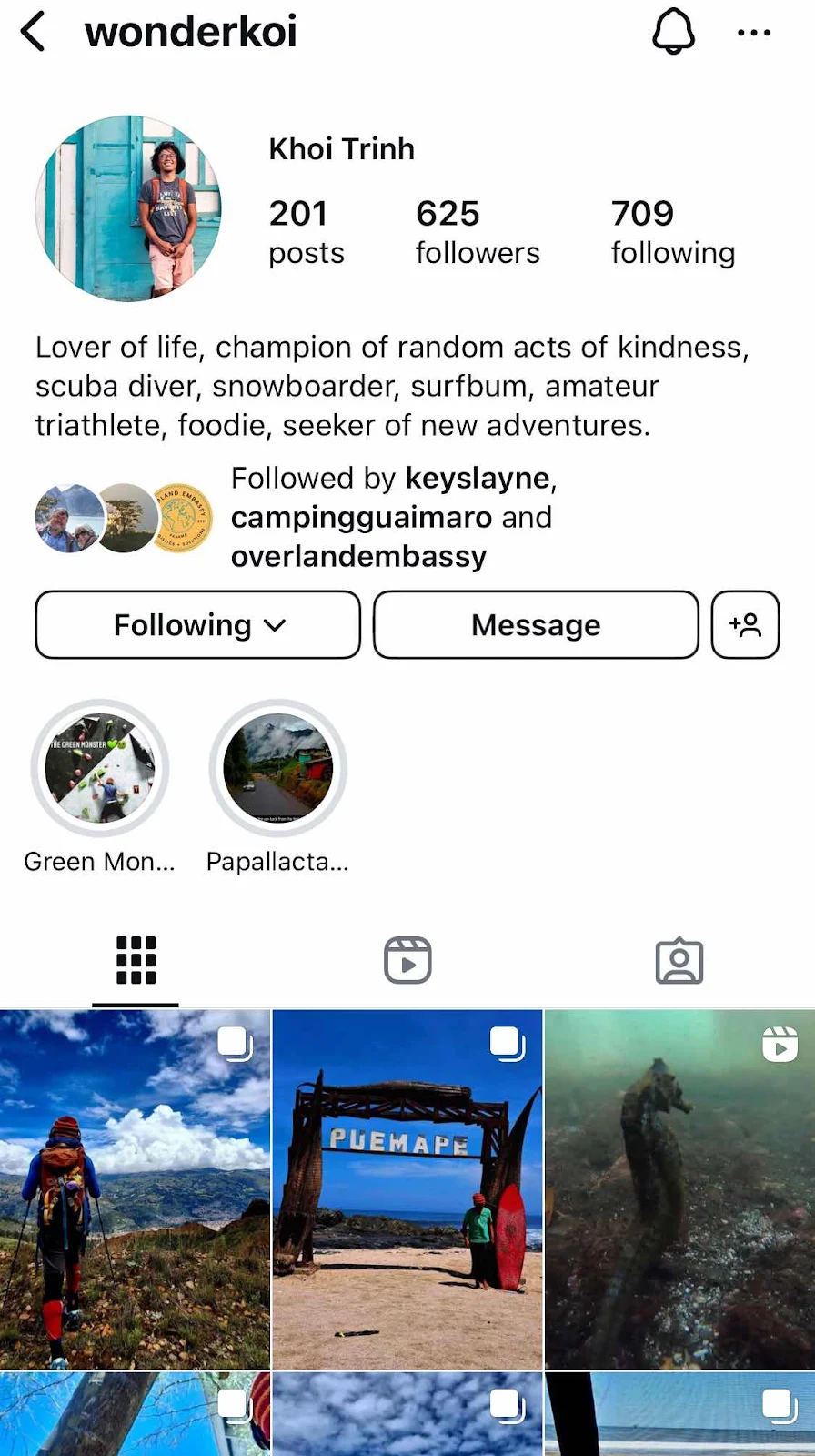Open the three-dot overflow menu
The height and width of the screenshot is (1456, 815).
tap(754, 33)
